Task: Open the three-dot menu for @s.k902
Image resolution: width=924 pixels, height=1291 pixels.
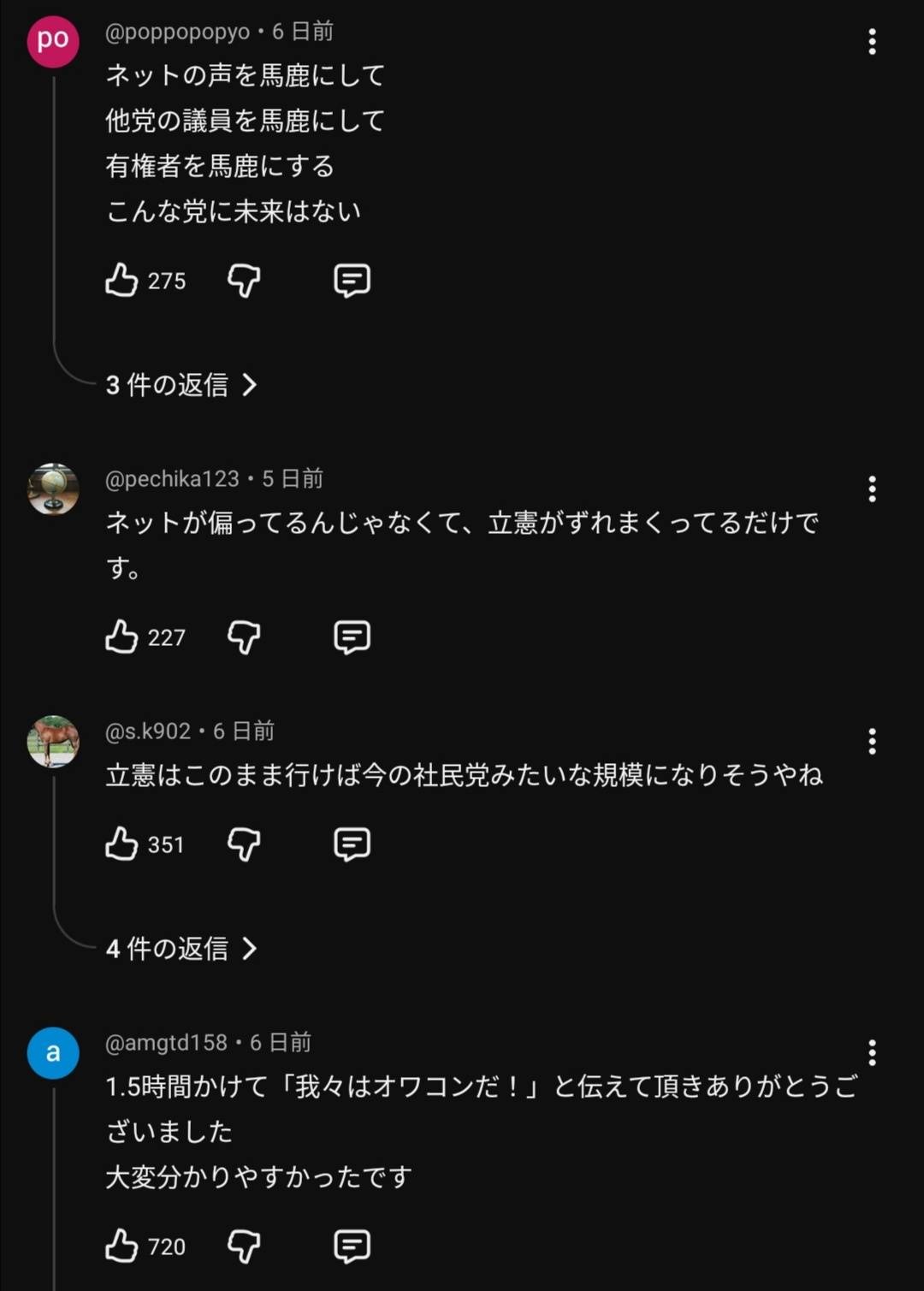Action: [872, 742]
